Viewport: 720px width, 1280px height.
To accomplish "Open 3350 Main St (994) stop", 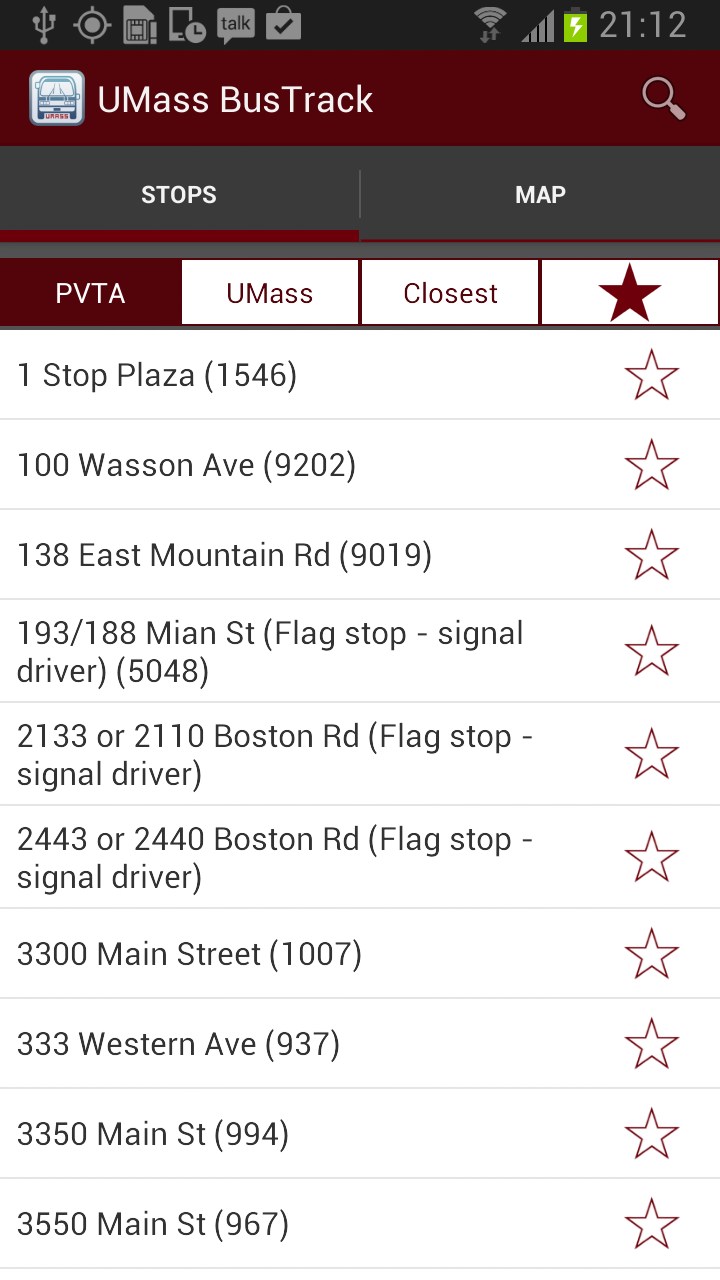I will pos(153,1134).
